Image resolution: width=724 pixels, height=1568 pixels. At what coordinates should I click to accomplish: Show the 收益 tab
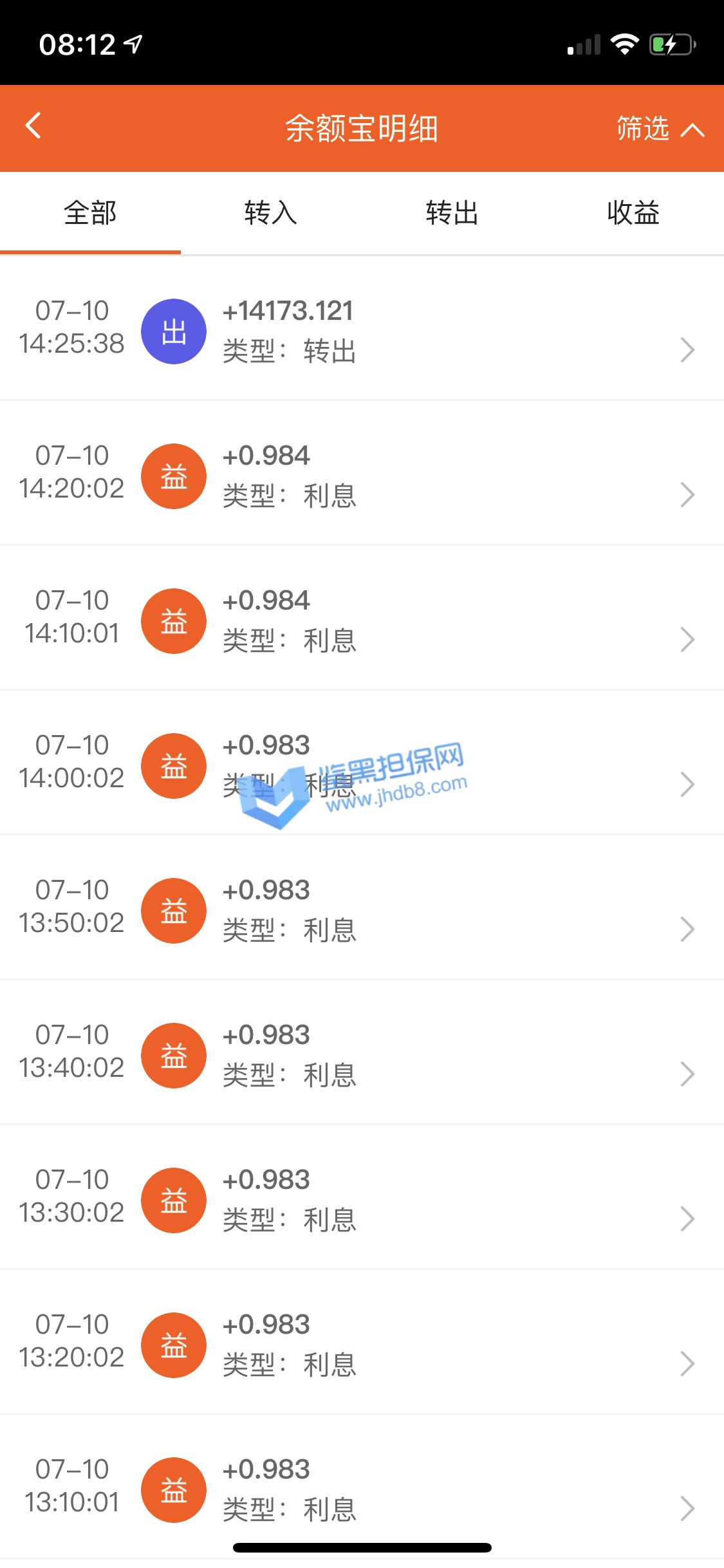(x=633, y=213)
